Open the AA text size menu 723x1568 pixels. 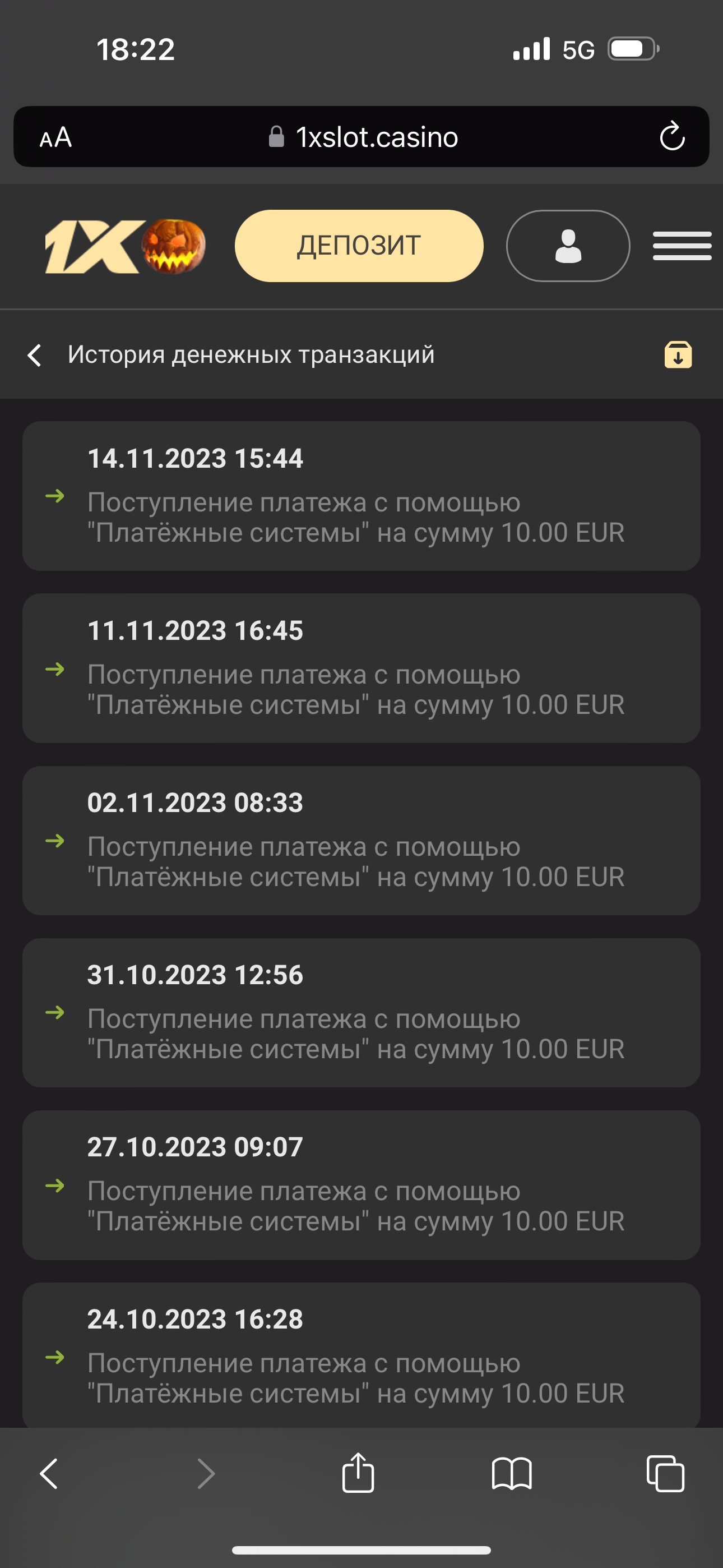56,137
